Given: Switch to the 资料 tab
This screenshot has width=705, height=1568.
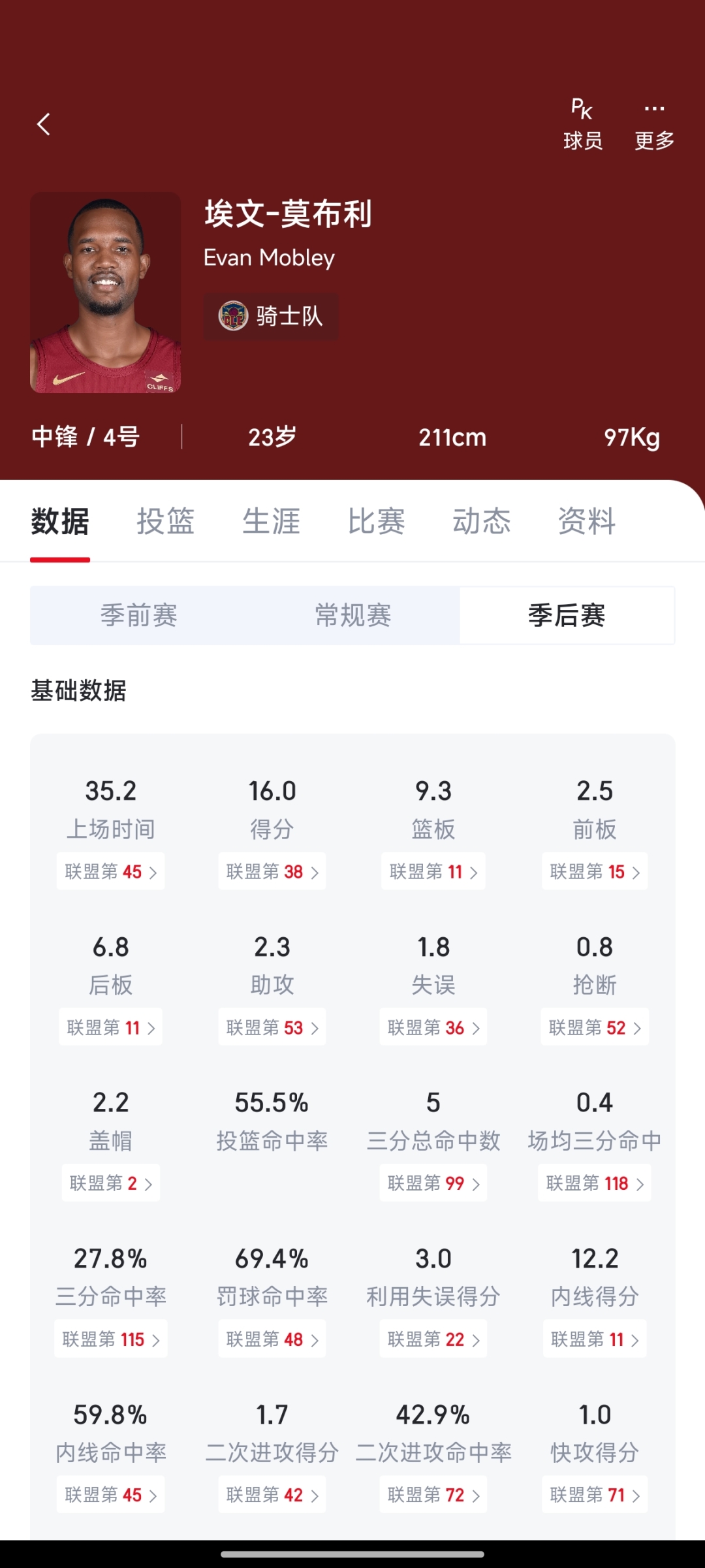Looking at the screenshot, I should (x=587, y=522).
